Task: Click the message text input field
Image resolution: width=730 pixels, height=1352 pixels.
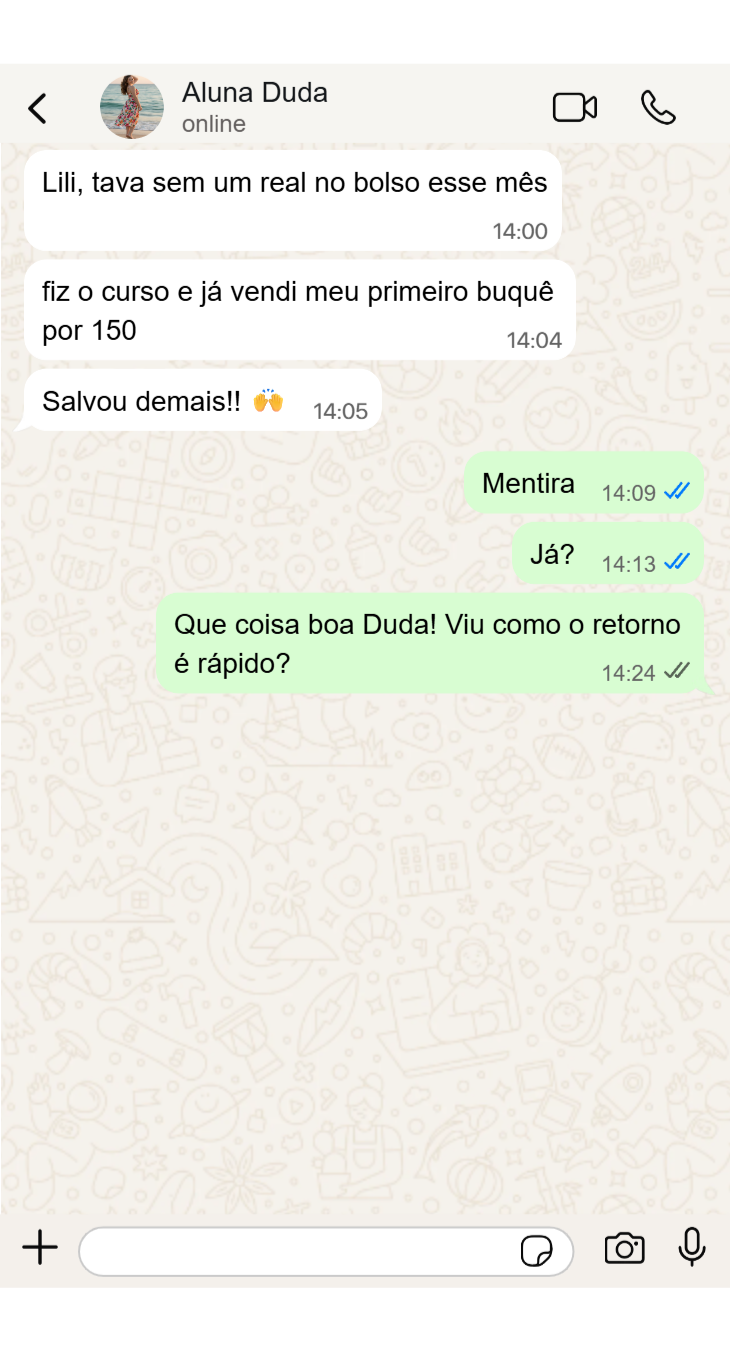Action: 300,1250
